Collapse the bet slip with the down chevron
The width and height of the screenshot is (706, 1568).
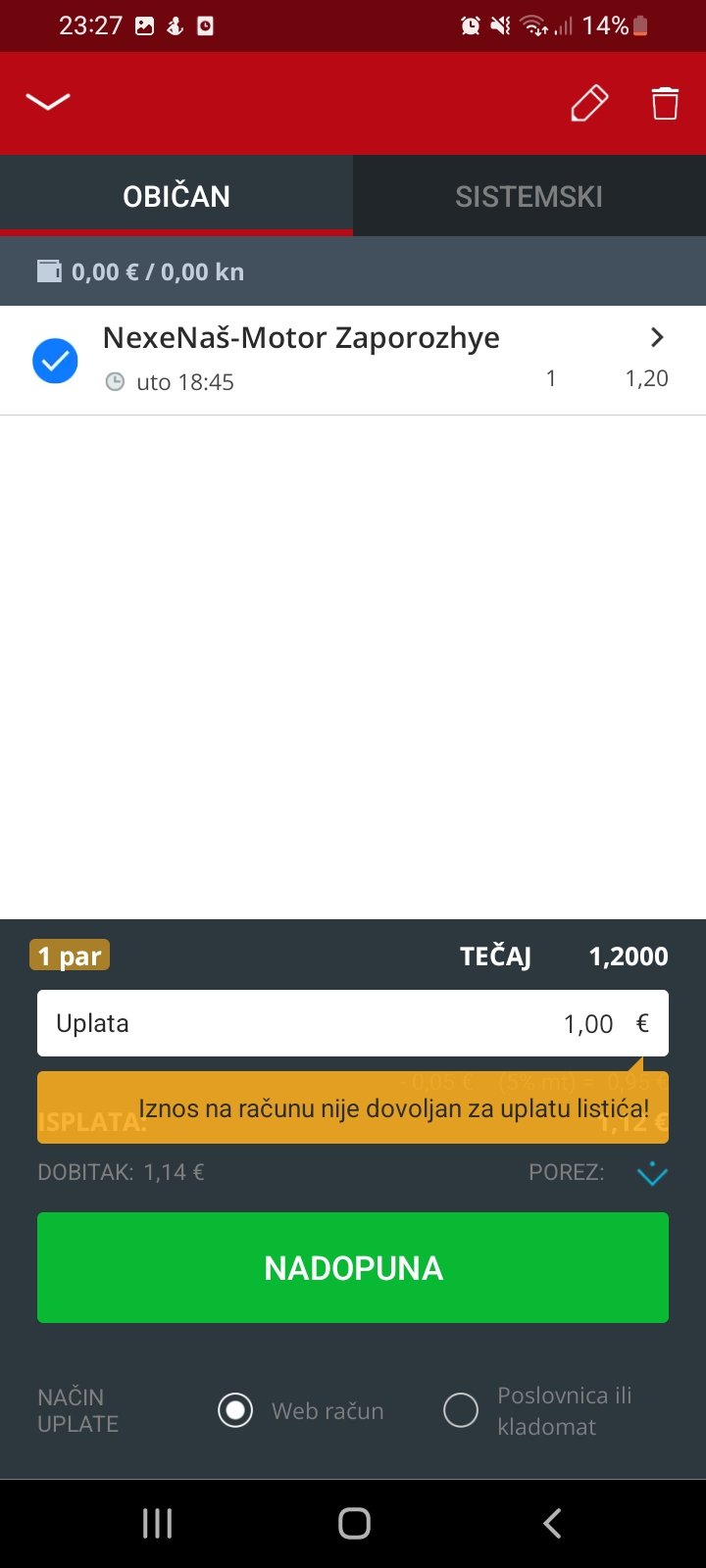point(47,102)
